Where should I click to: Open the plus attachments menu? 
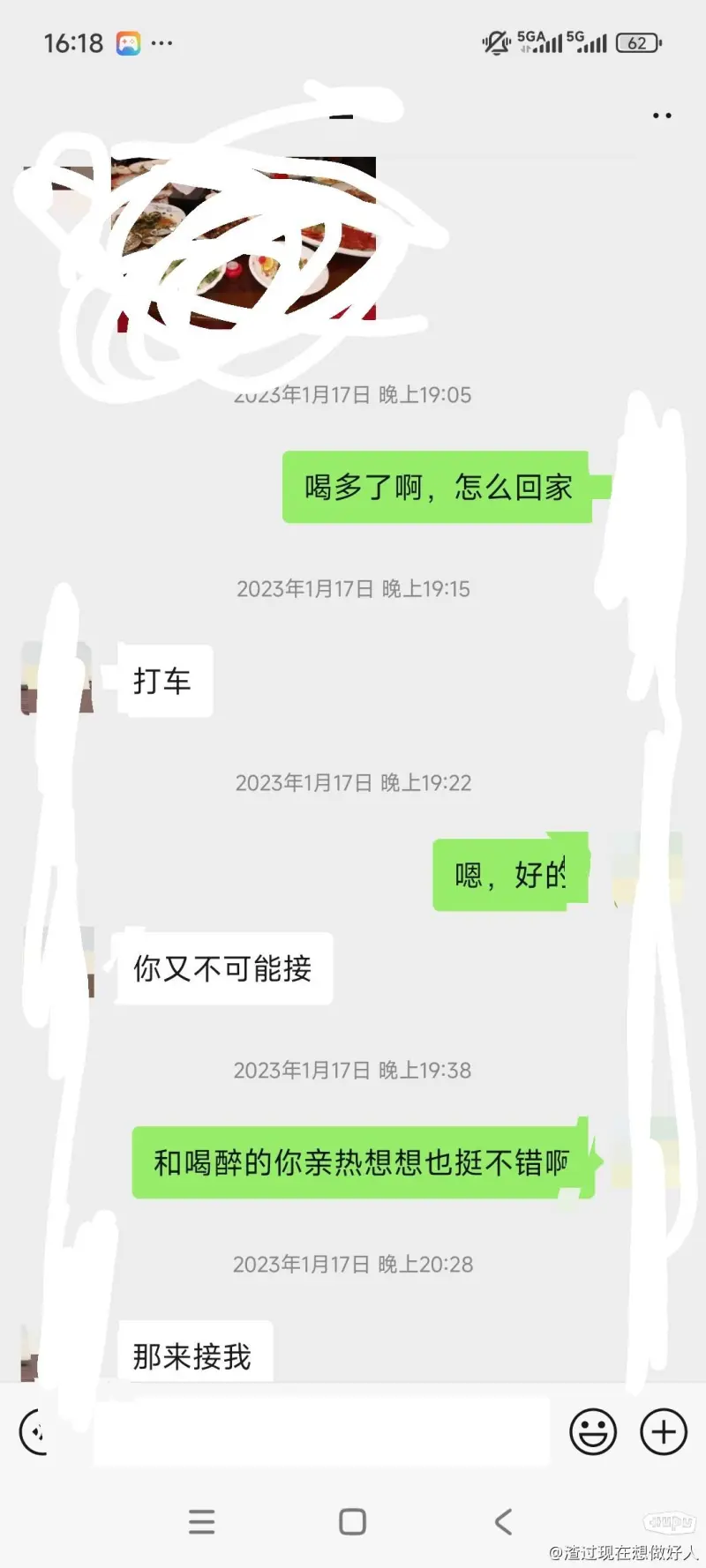pos(663,1430)
